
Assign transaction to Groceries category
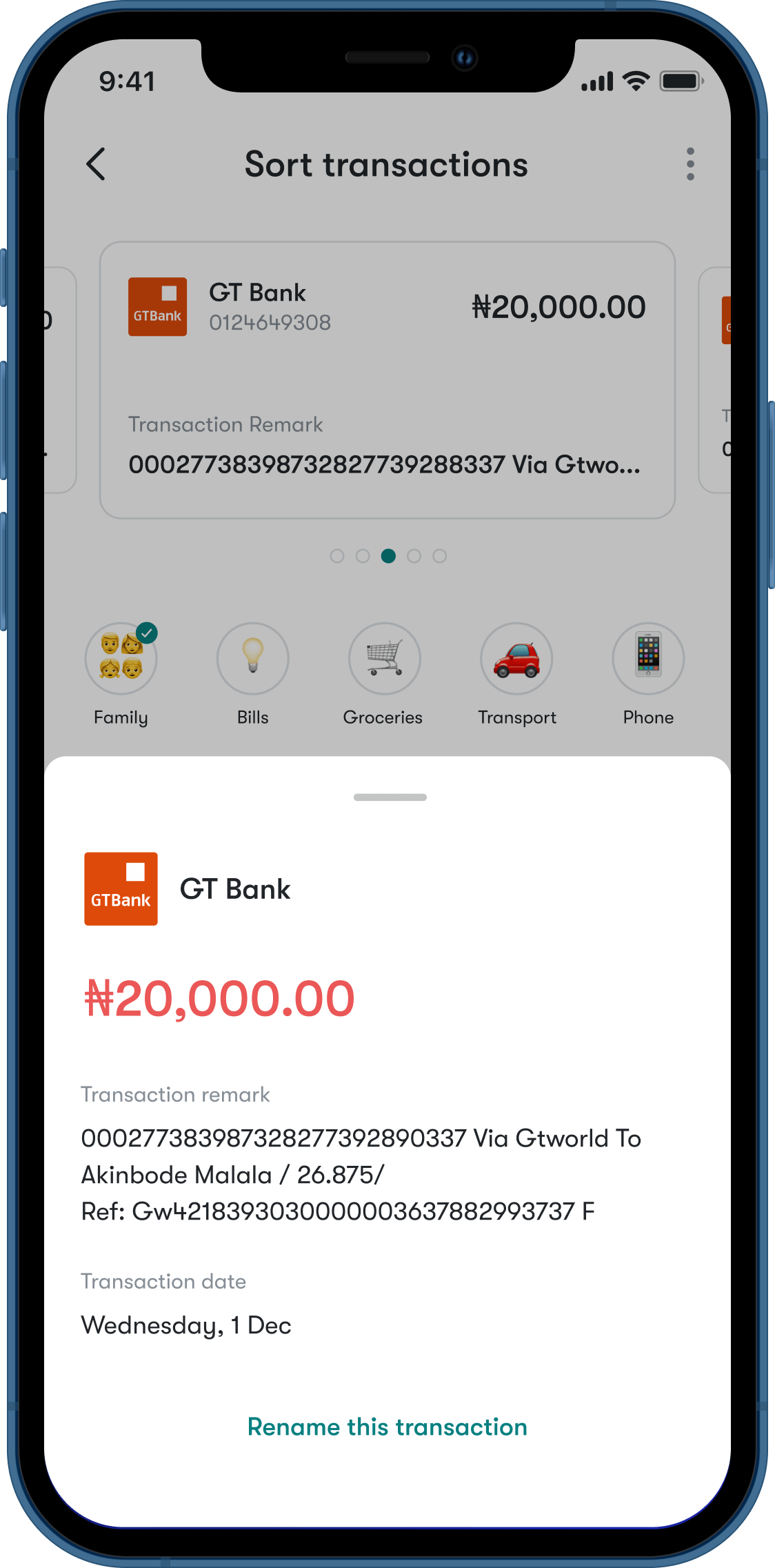(x=384, y=659)
